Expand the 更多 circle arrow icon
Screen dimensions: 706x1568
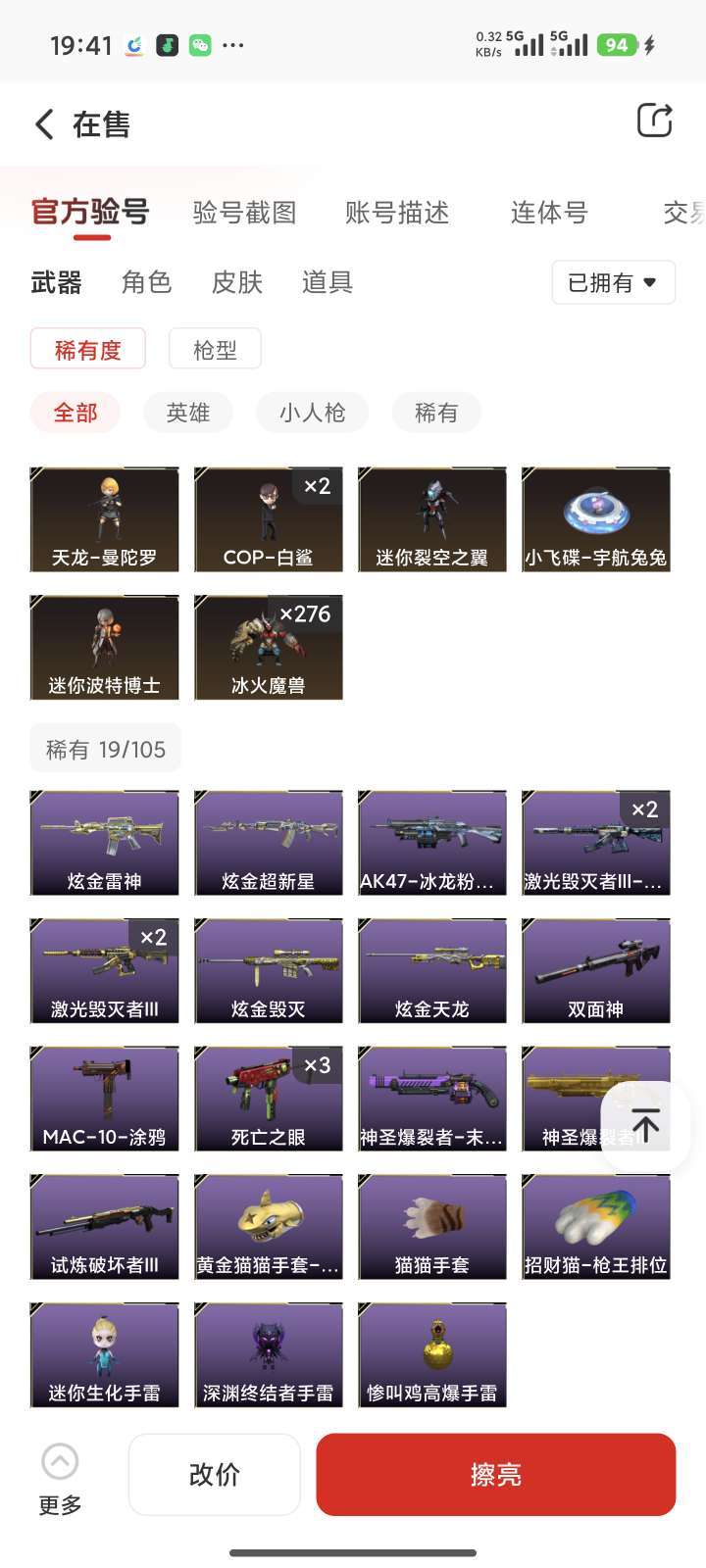coord(60,1460)
